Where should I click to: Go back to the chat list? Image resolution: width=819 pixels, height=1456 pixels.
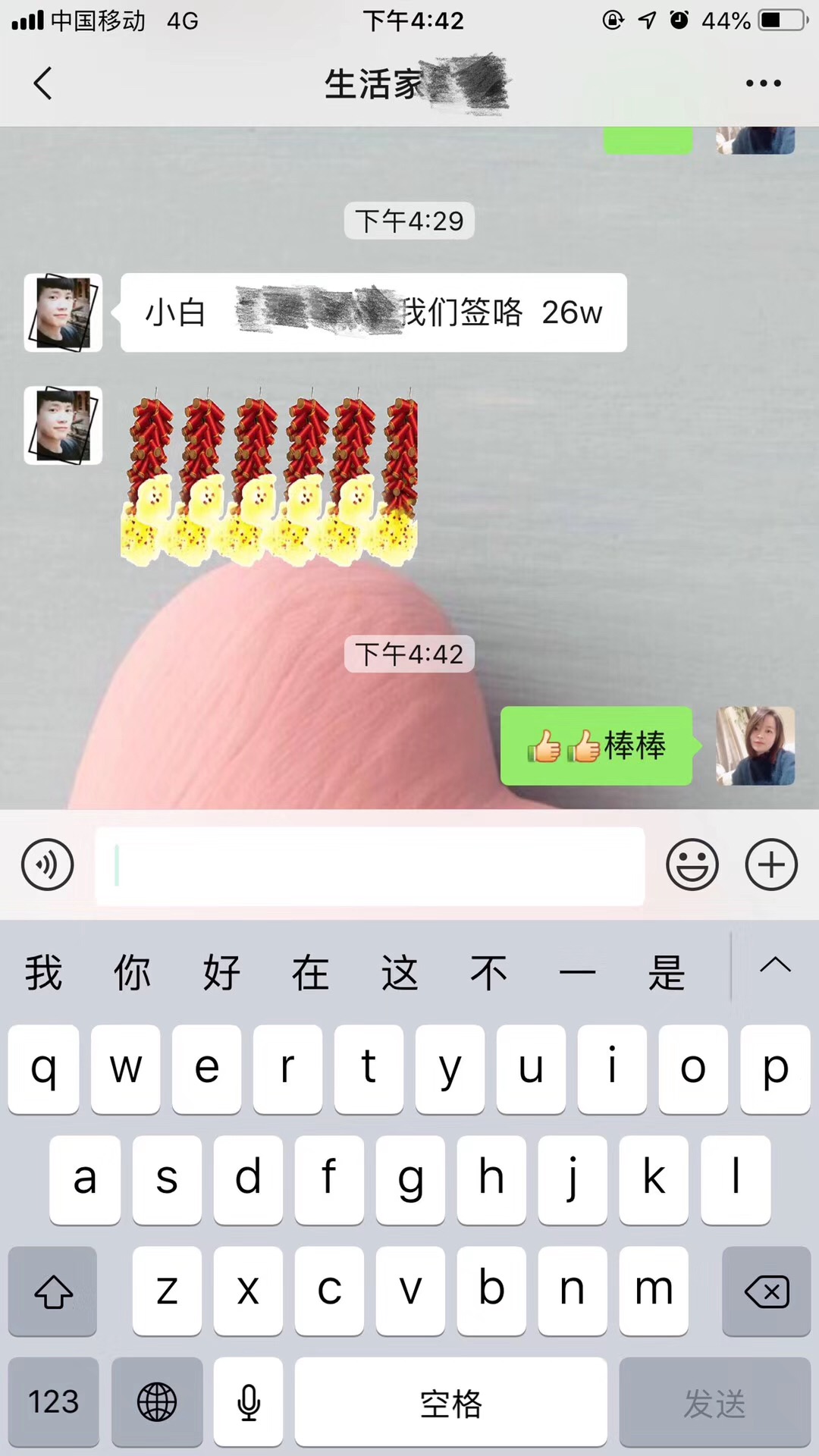[x=43, y=83]
